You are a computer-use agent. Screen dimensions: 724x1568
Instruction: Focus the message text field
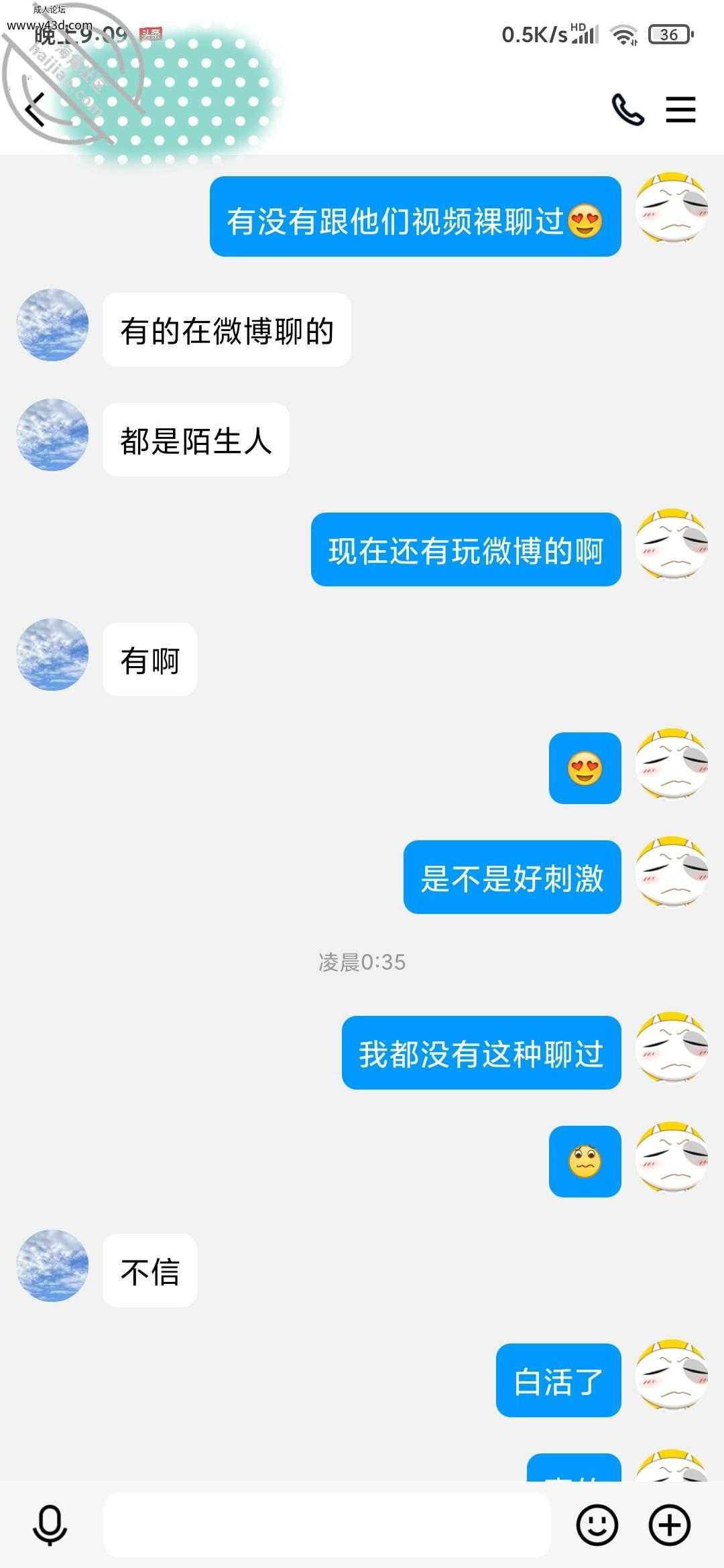[x=327, y=1524]
